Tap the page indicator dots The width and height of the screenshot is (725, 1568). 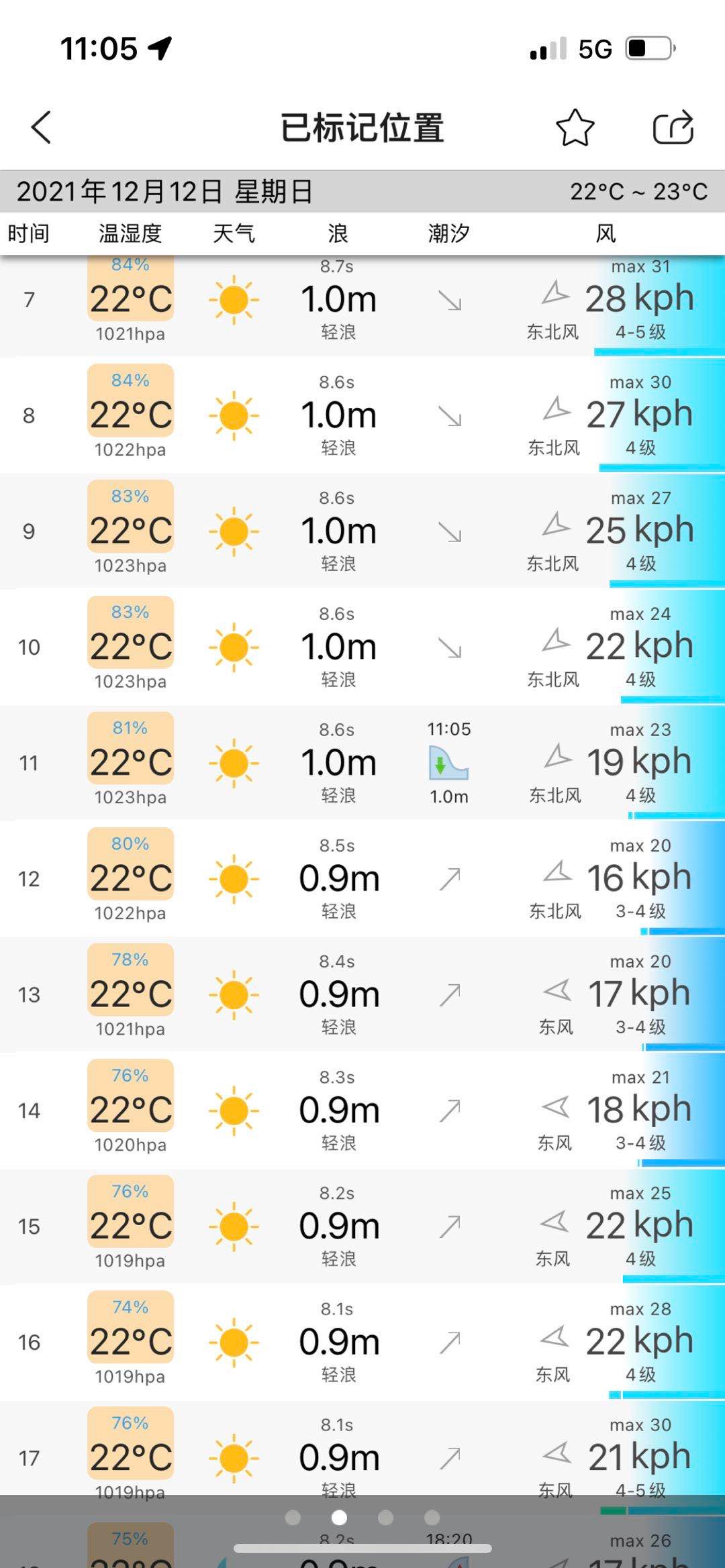[x=362, y=1517]
